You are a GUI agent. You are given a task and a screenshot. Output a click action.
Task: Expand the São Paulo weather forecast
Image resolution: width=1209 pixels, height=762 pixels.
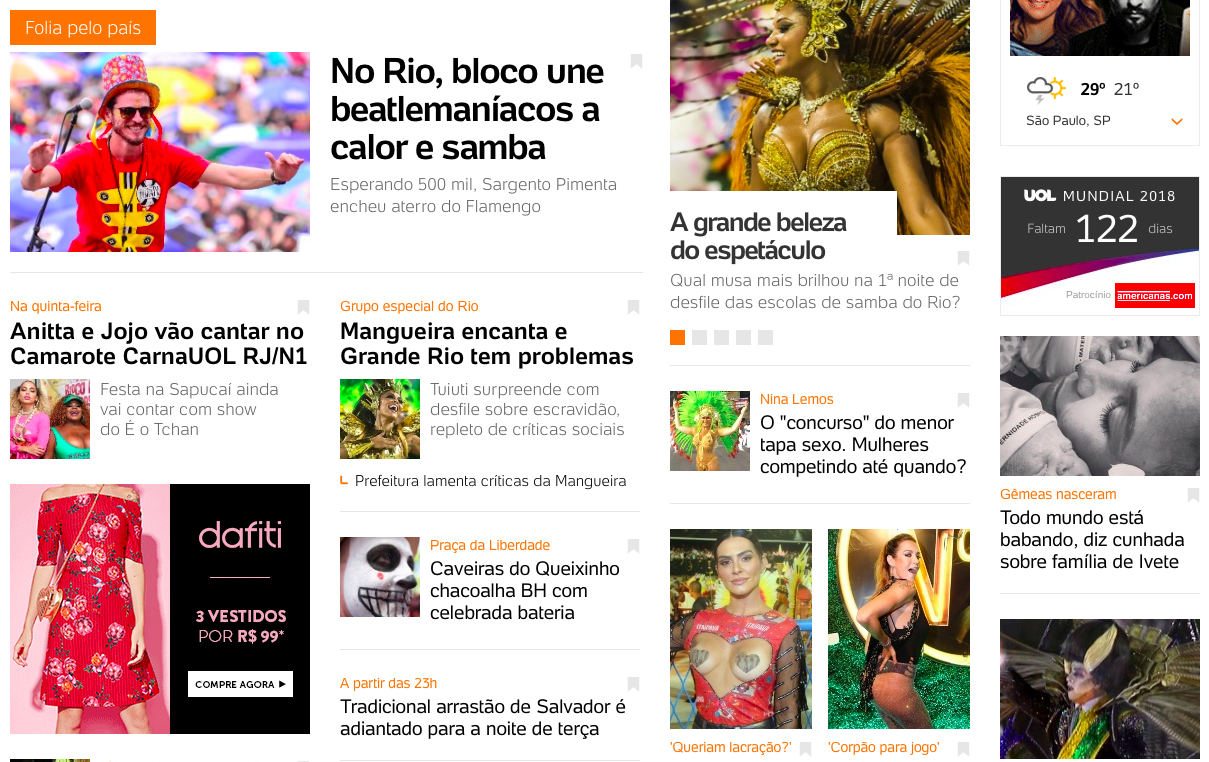click(x=1177, y=121)
